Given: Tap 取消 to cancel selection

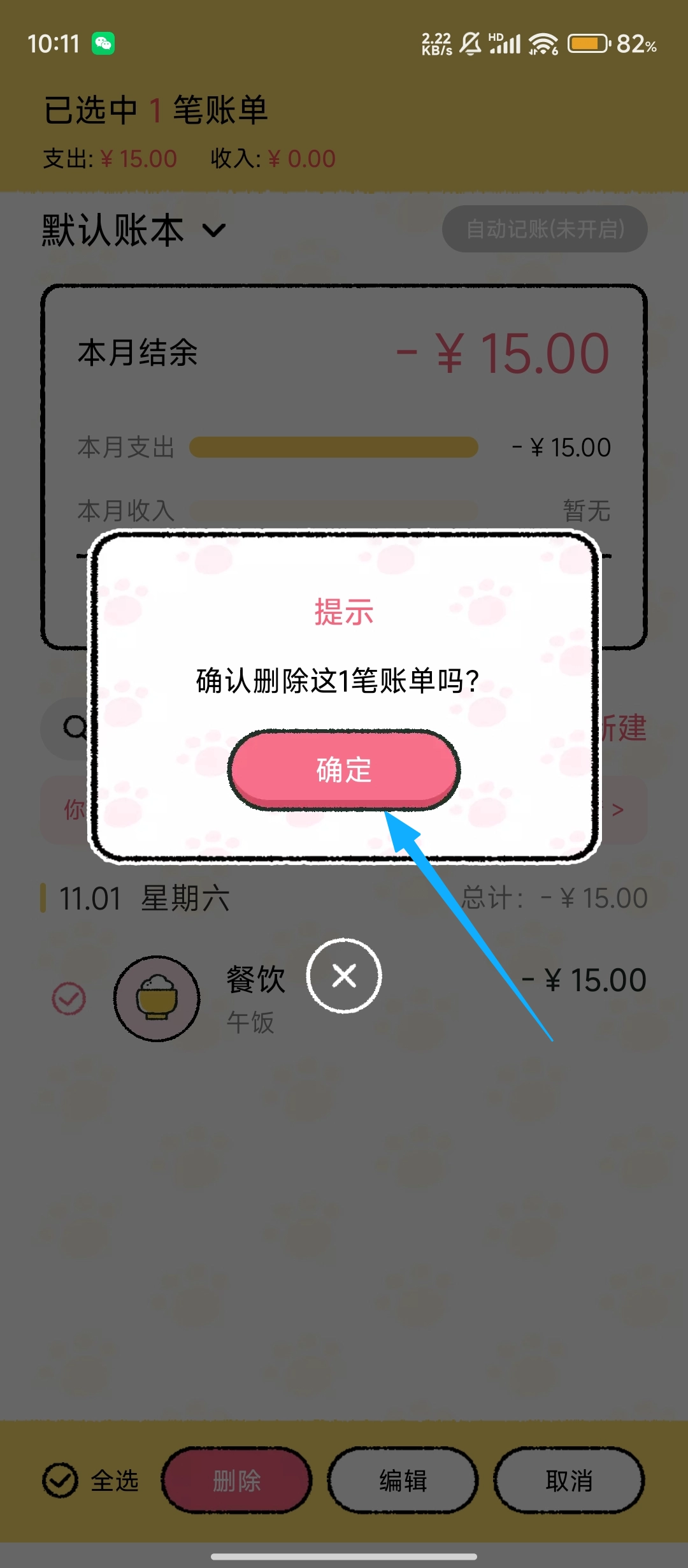Looking at the screenshot, I should tap(569, 1480).
